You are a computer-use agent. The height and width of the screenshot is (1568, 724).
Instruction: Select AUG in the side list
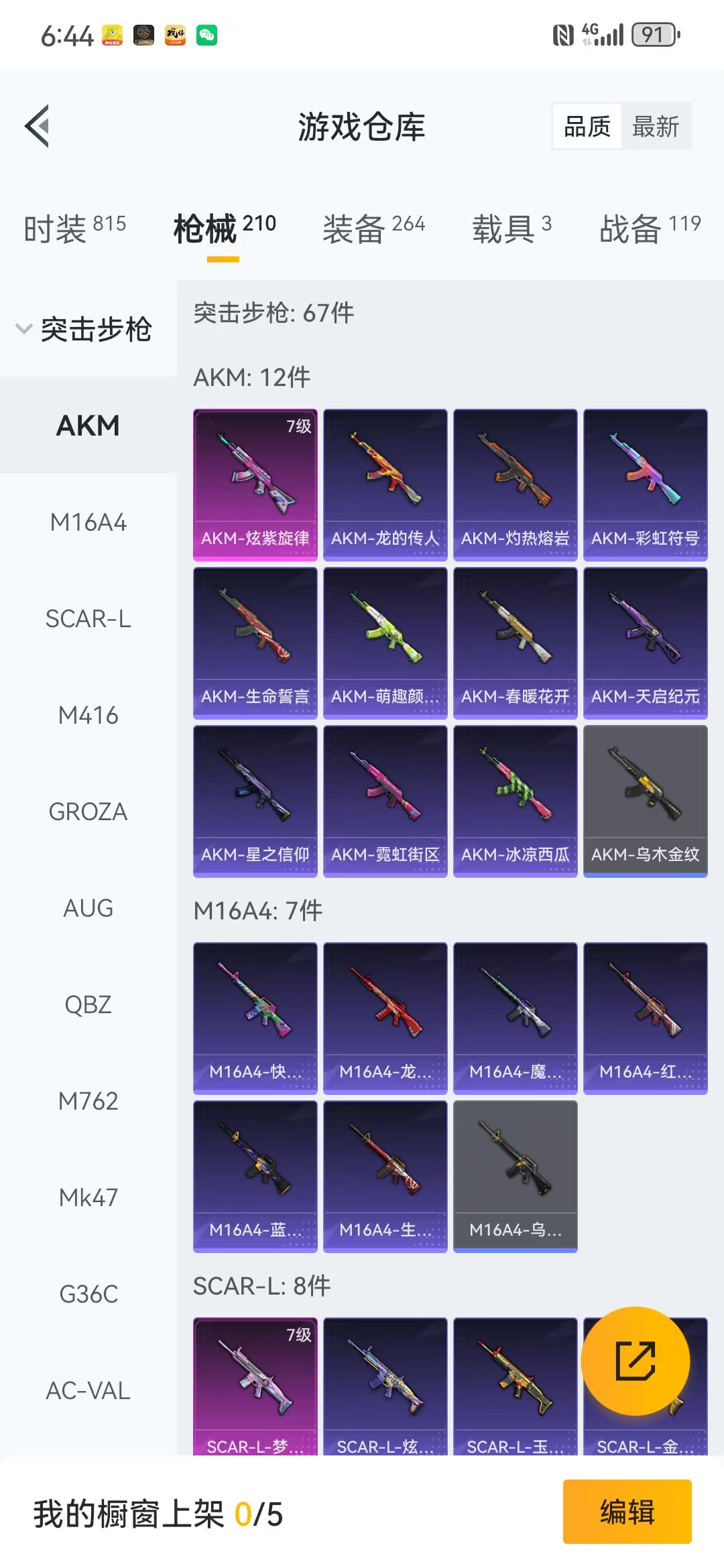pyautogui.click(x=88, y=908)
